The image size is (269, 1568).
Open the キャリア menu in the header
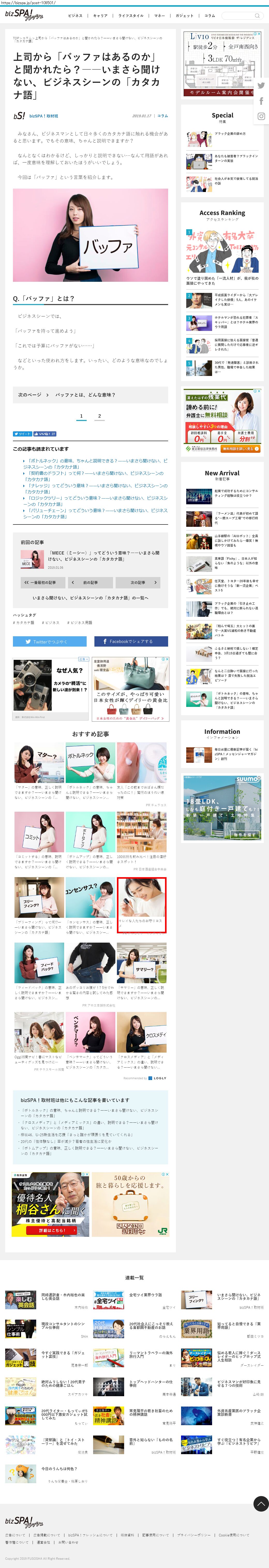100,16
